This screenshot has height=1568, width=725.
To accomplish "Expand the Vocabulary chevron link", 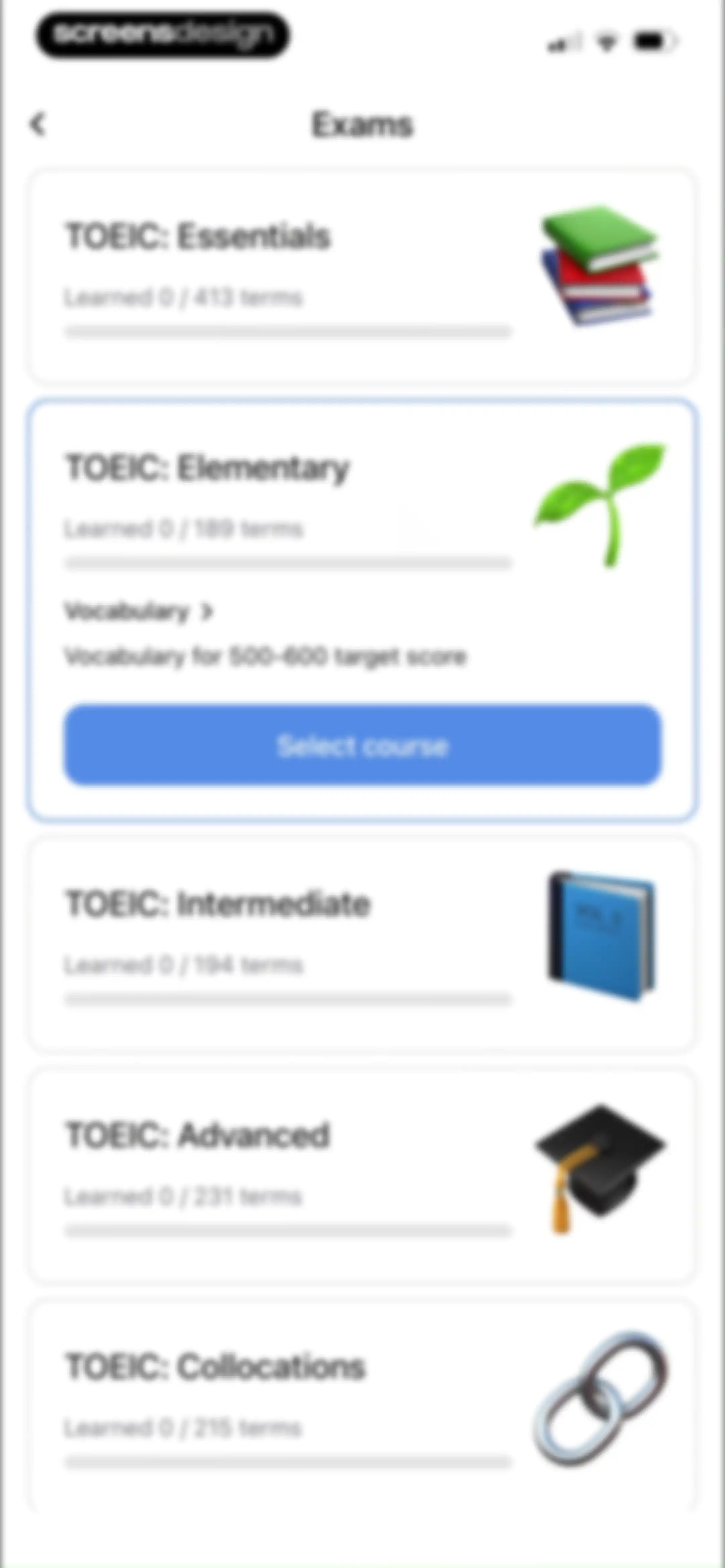I will pyautogui.click(x=139, y=611).
